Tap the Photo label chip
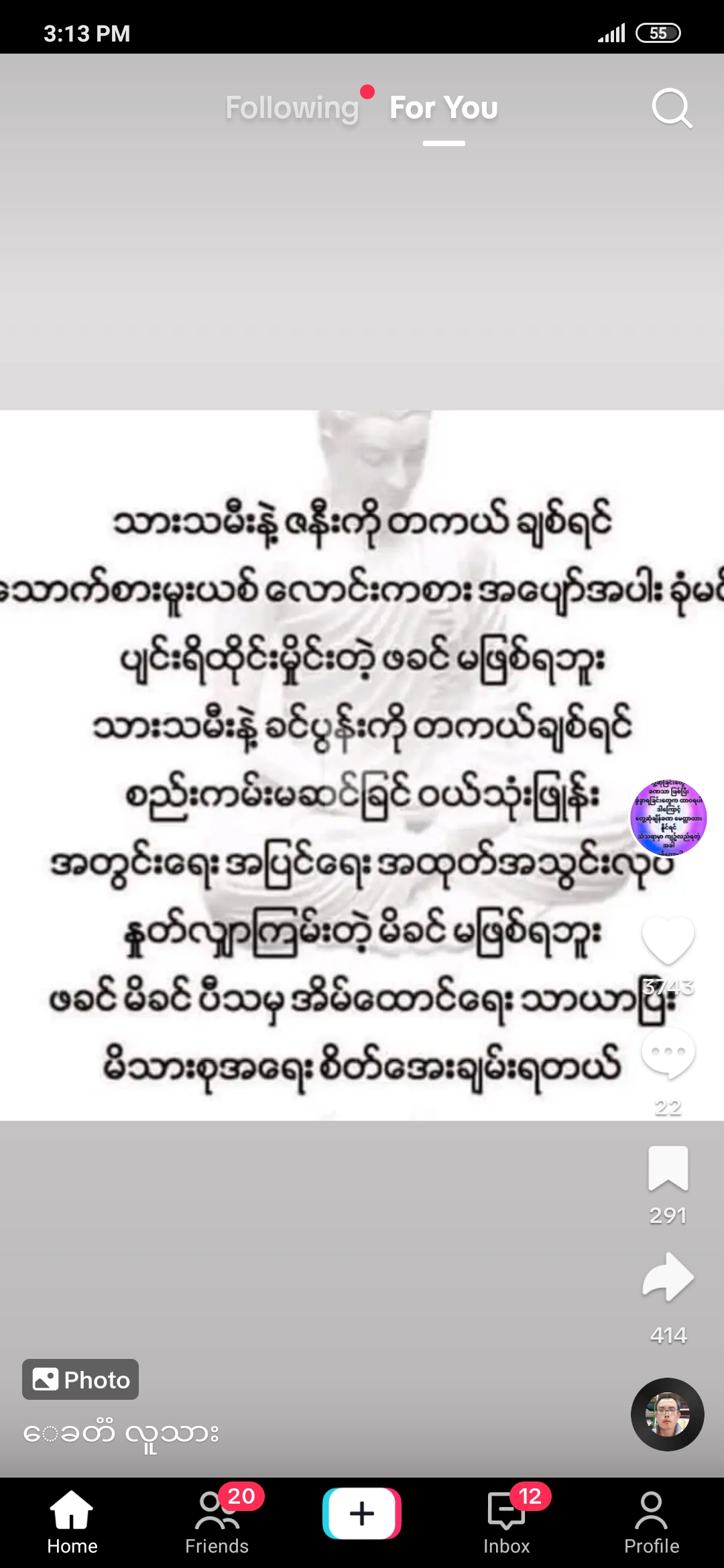This screenshot has height=1568, width=724. [80, 1380]
